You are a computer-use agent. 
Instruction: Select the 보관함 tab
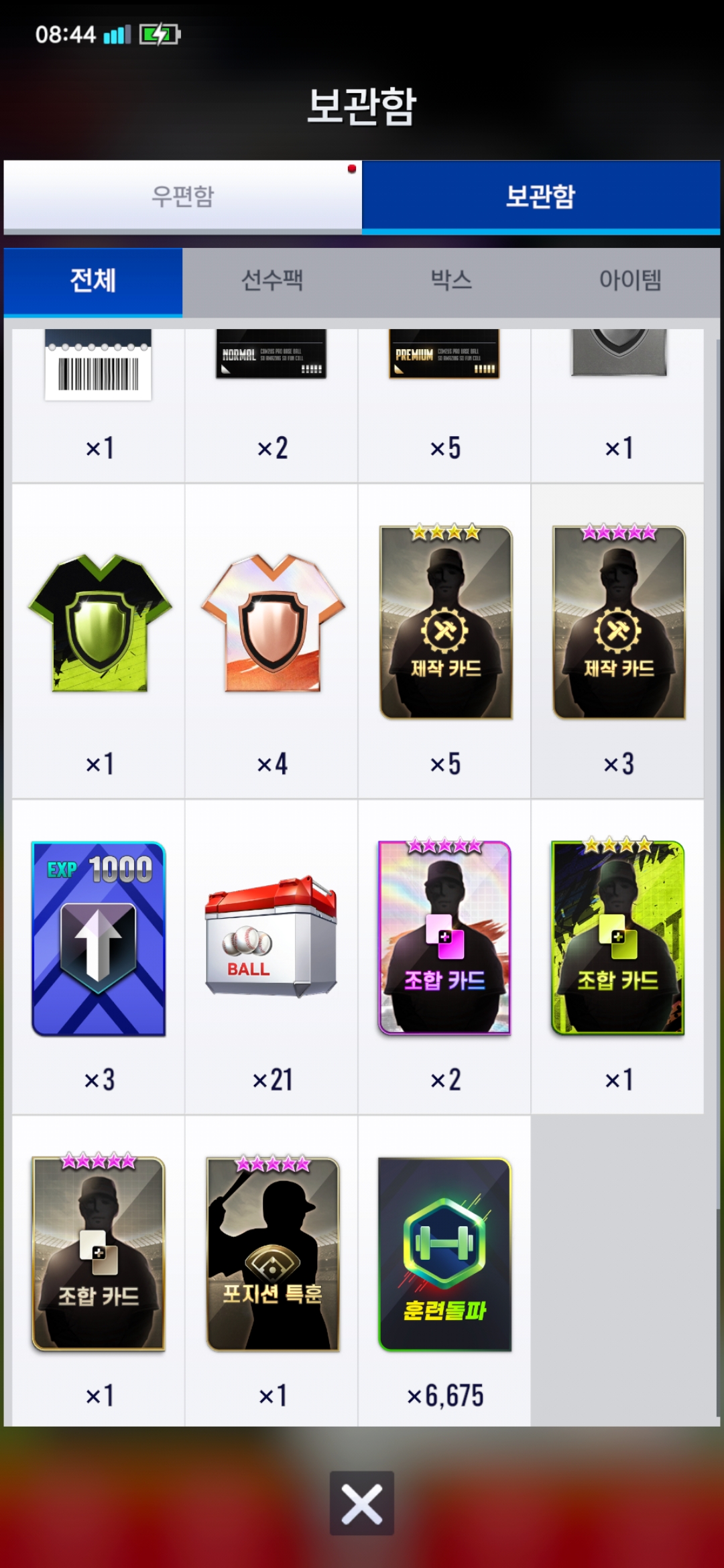click(x=541, y=196)
